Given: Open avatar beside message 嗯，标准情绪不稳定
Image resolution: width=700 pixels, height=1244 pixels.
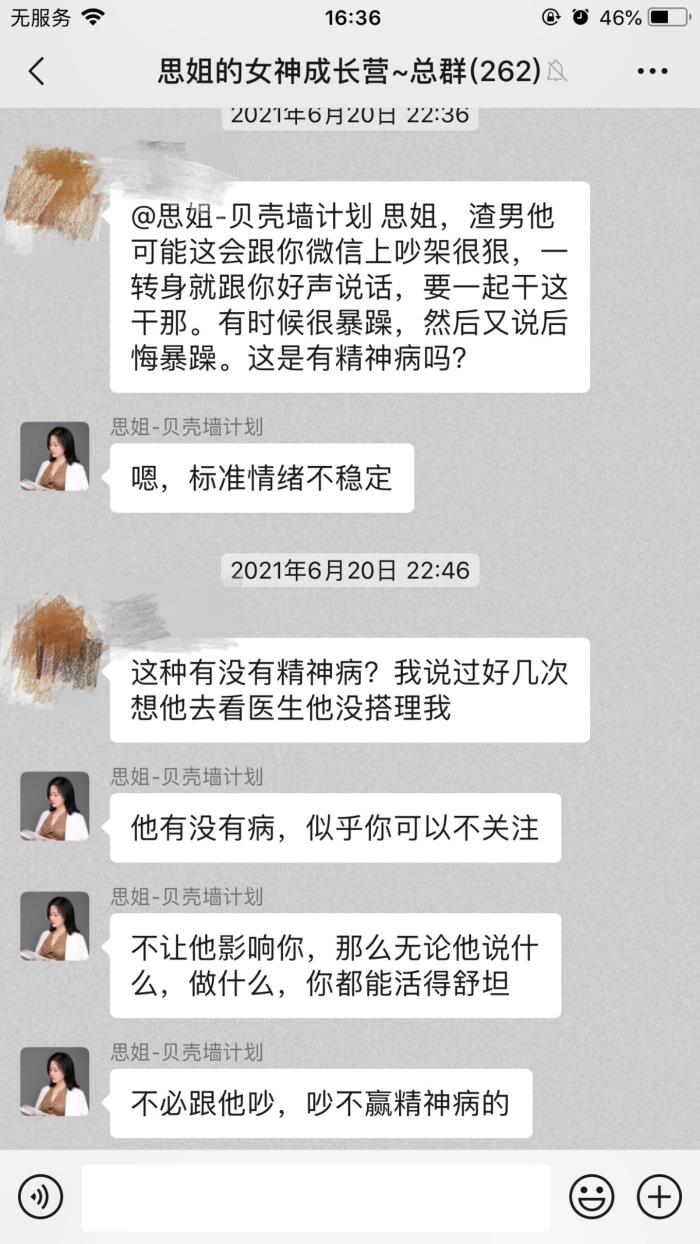Looking at the screenshot, I should click(55, 456).
